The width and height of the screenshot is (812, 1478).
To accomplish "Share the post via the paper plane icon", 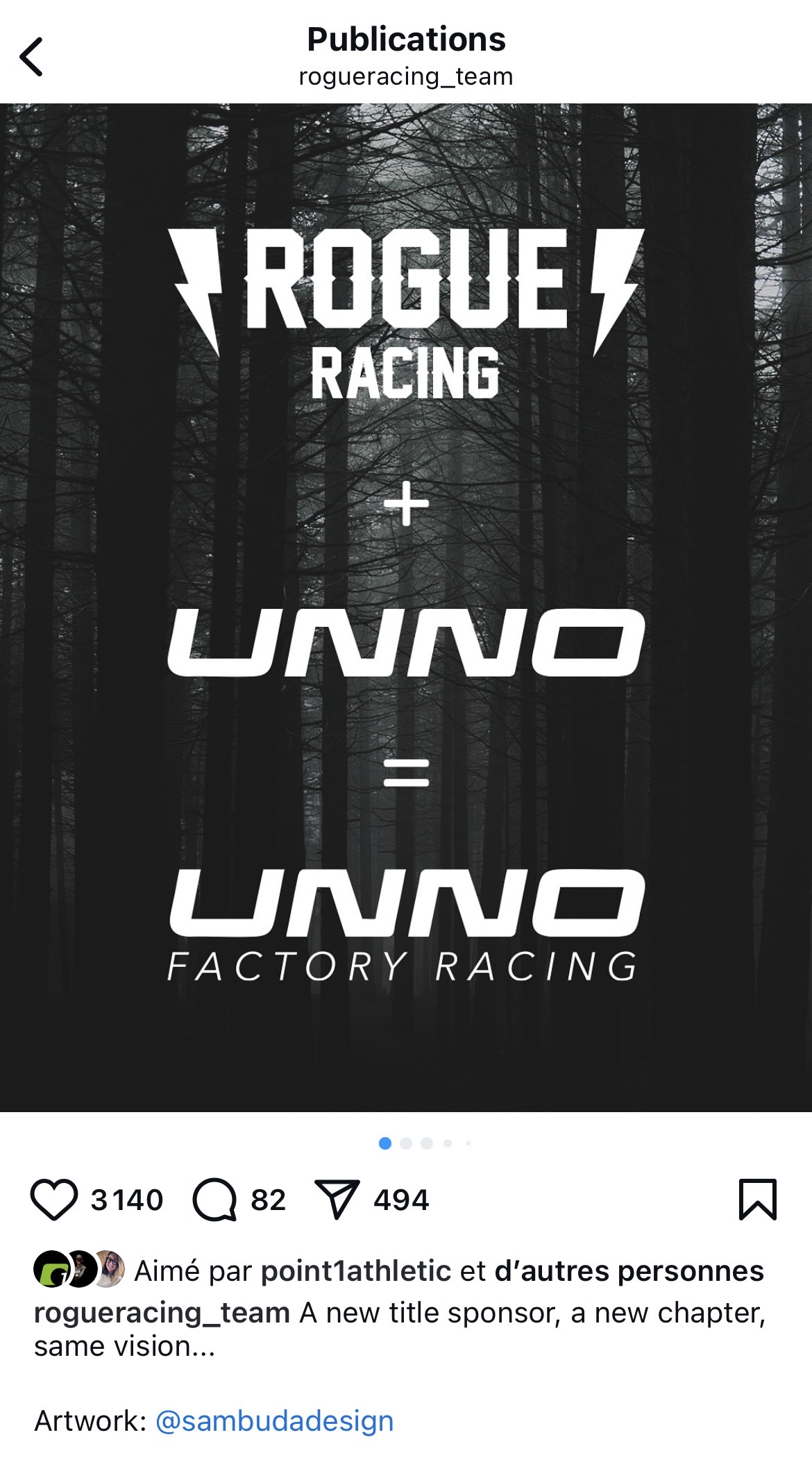I will [x=337, y=1200].
